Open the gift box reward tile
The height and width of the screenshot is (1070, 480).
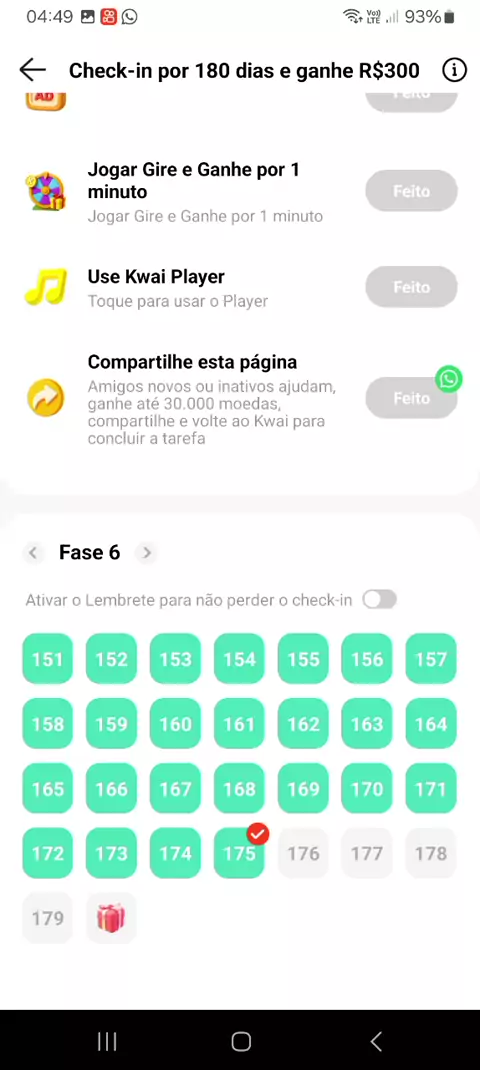click(111, 918)
